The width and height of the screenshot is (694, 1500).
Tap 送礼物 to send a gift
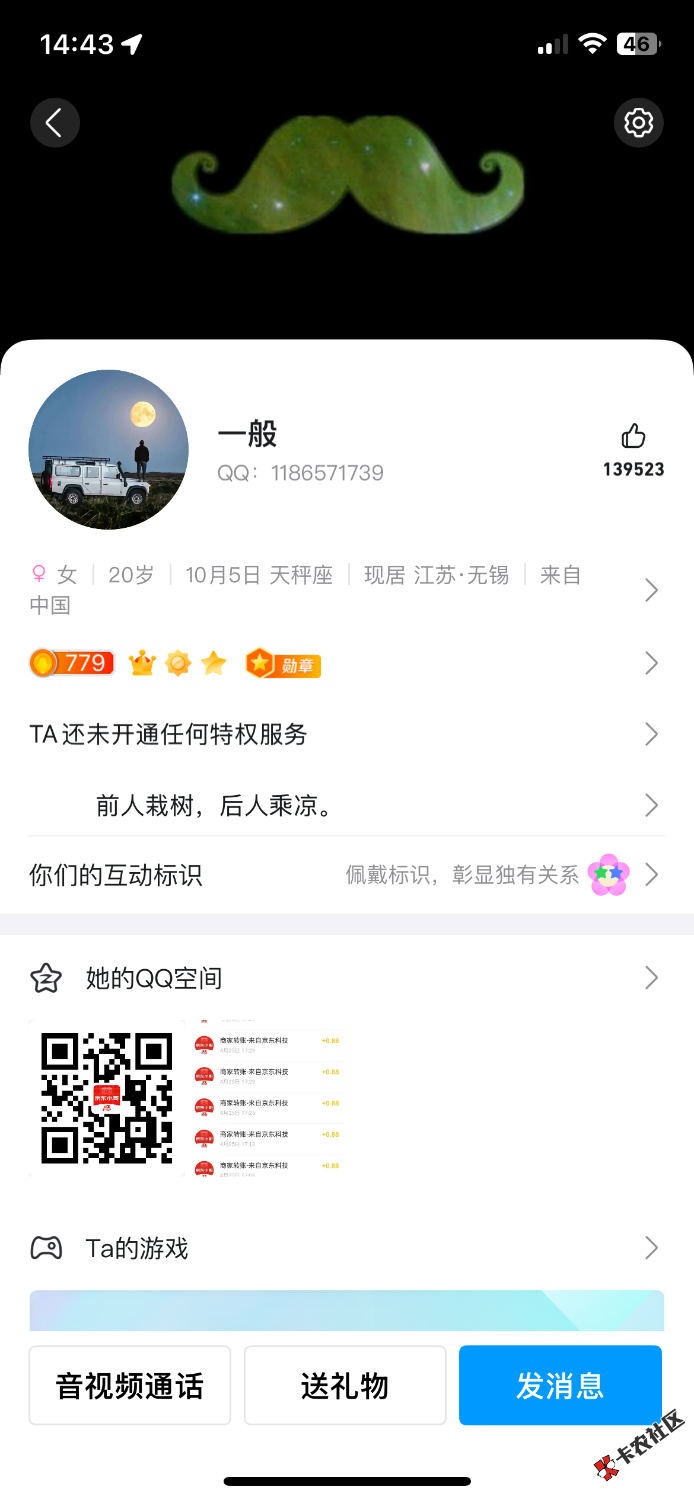pos(345,1385)
